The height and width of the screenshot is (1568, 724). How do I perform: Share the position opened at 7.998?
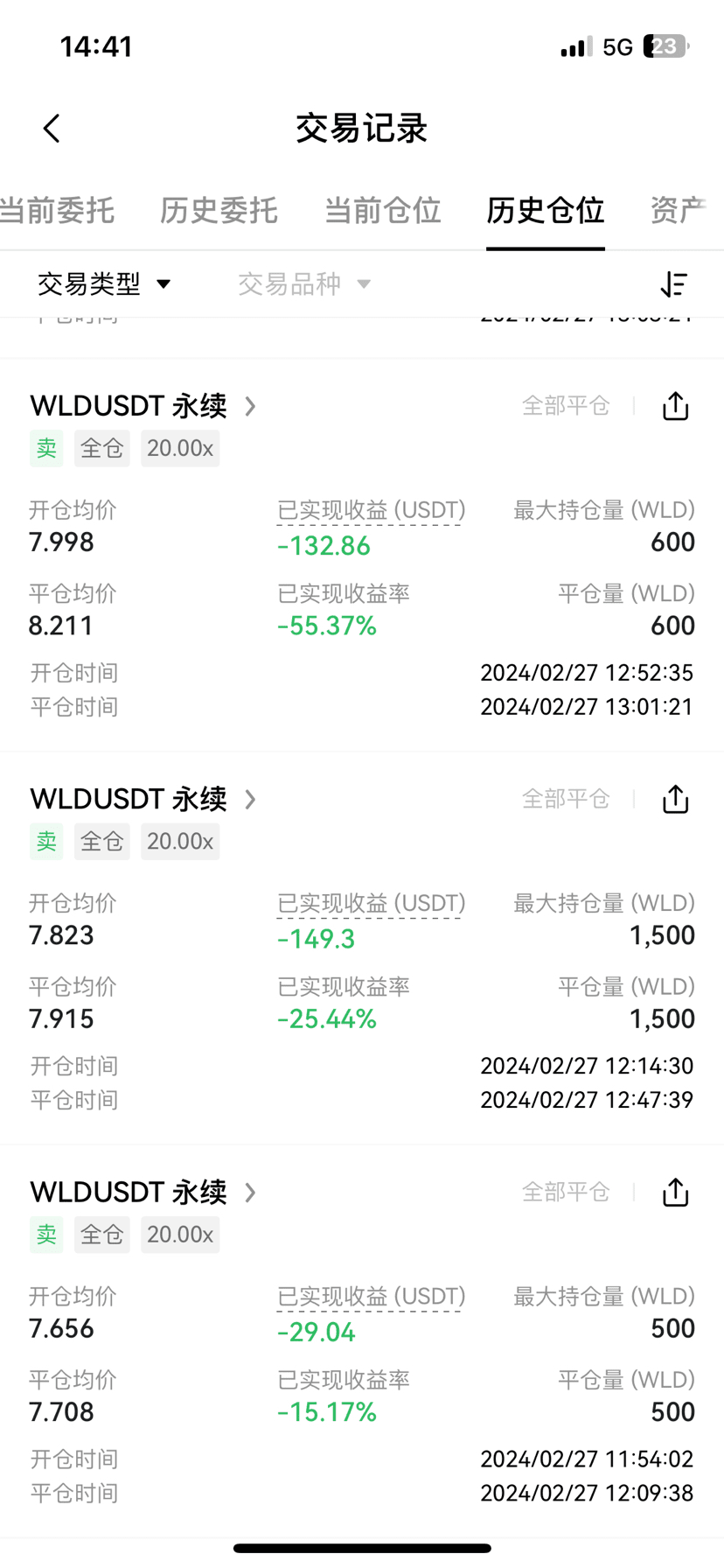coord(675,406)
